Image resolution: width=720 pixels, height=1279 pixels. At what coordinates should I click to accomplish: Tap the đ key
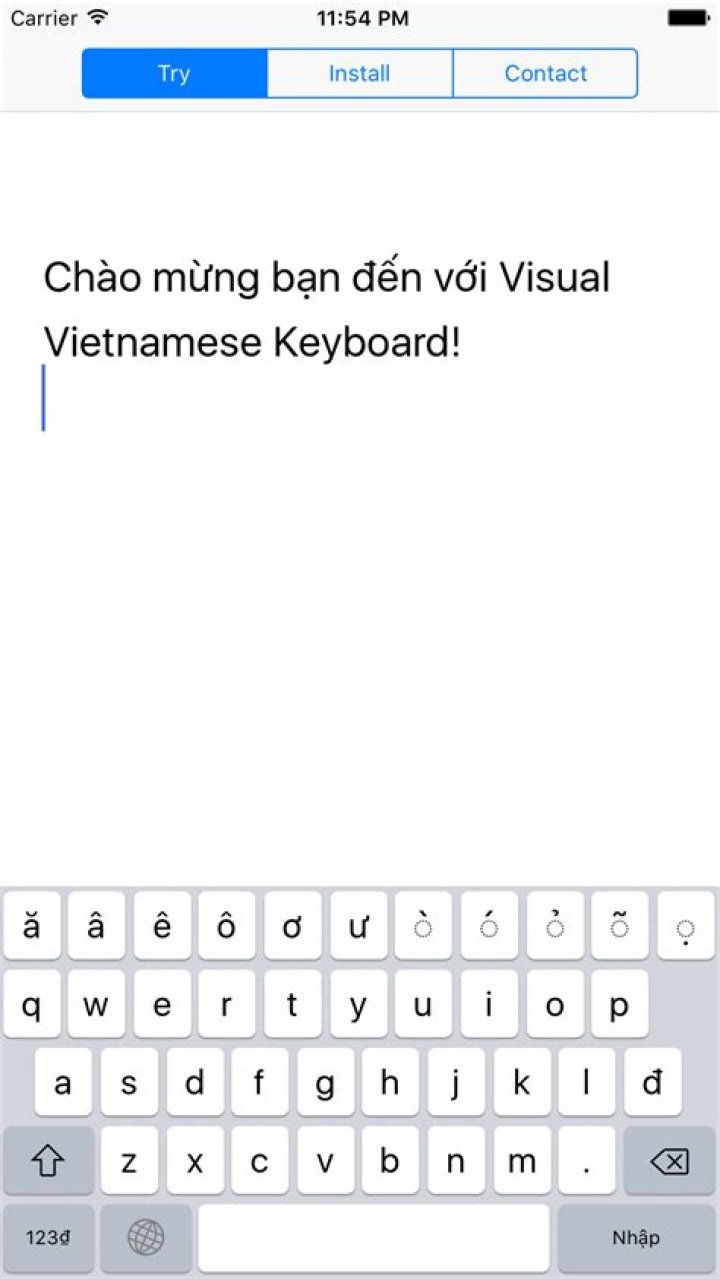653,1082
